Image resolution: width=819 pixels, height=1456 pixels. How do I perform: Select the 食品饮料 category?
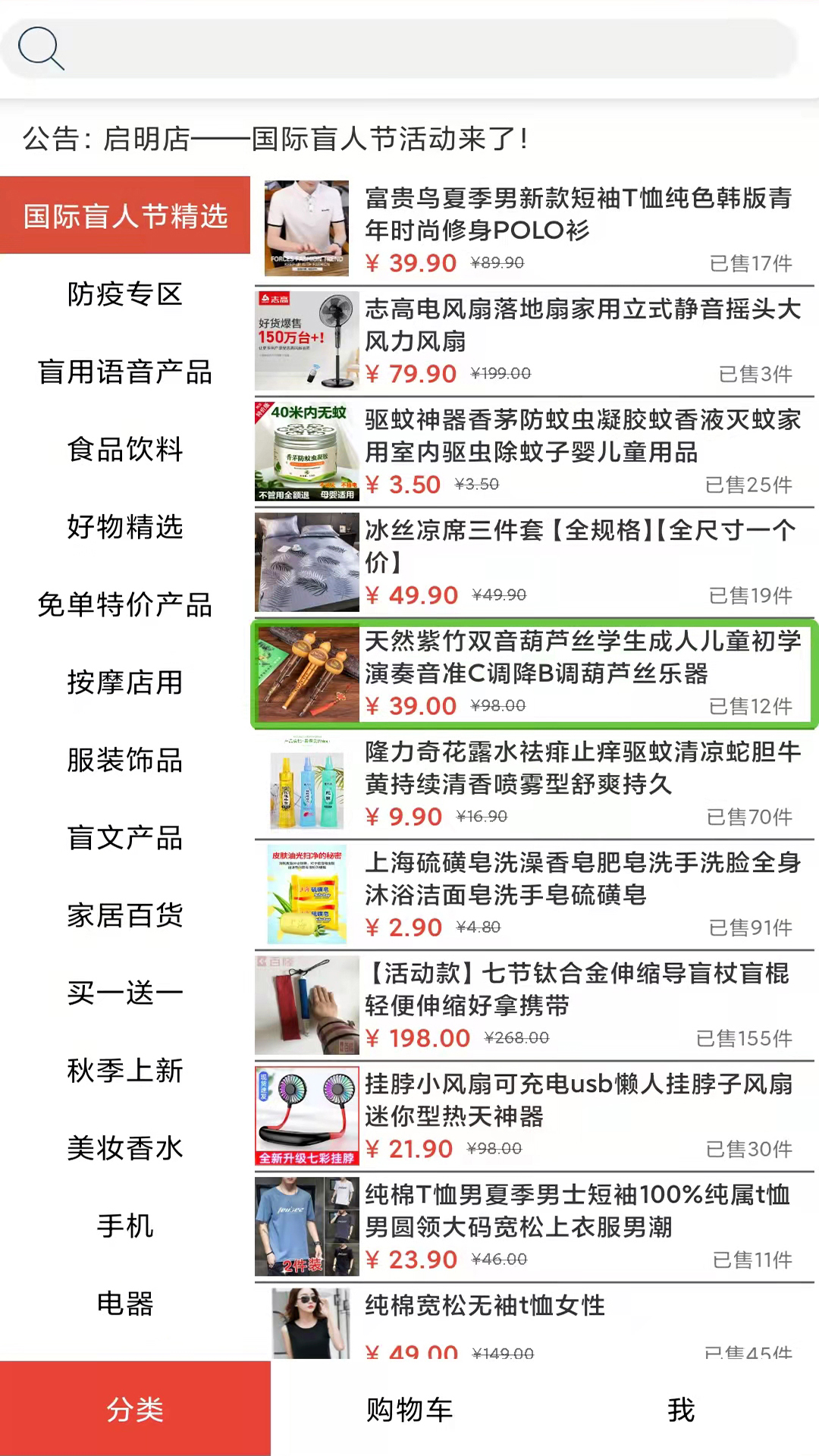[124, 450]
